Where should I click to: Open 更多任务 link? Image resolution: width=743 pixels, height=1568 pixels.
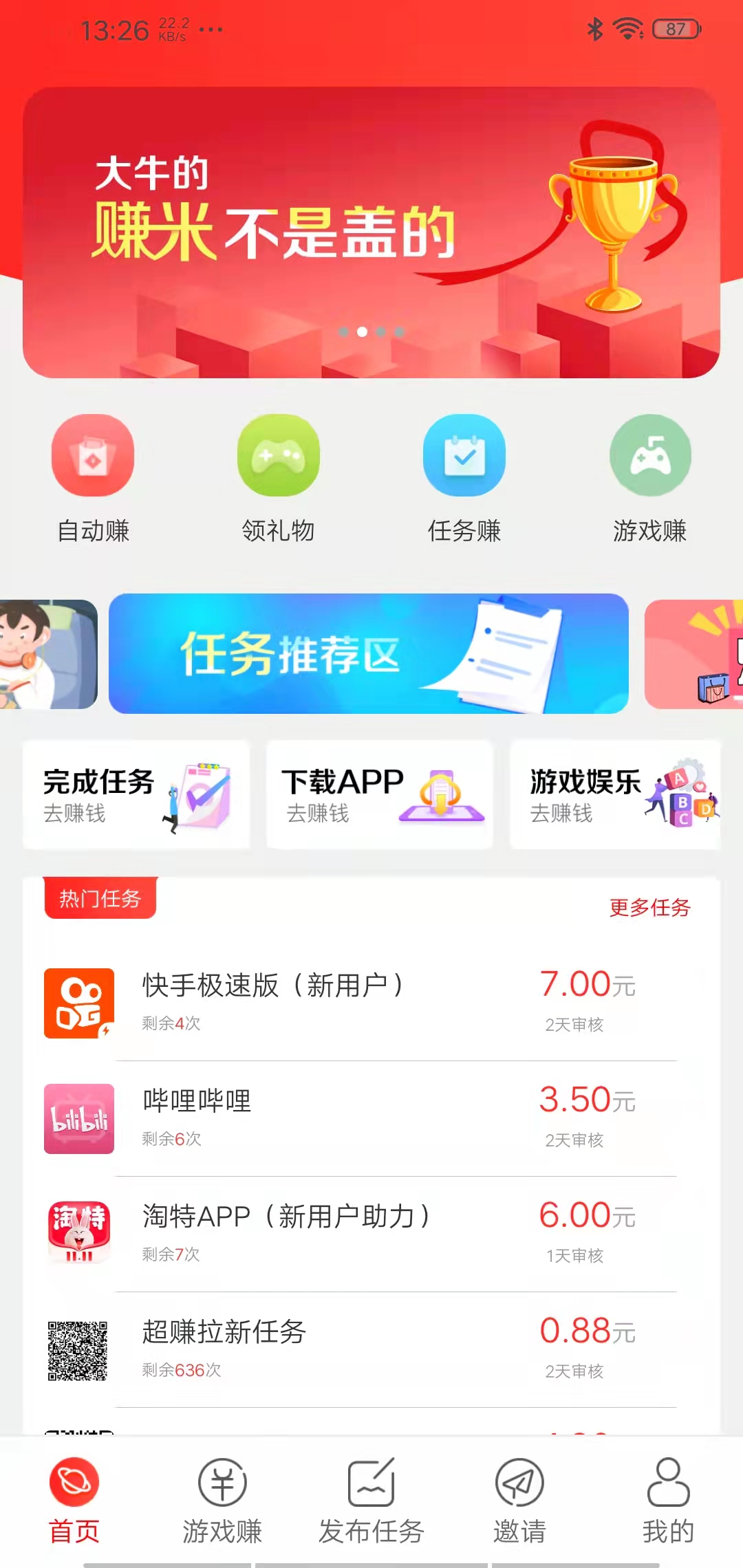coord(650,908)
